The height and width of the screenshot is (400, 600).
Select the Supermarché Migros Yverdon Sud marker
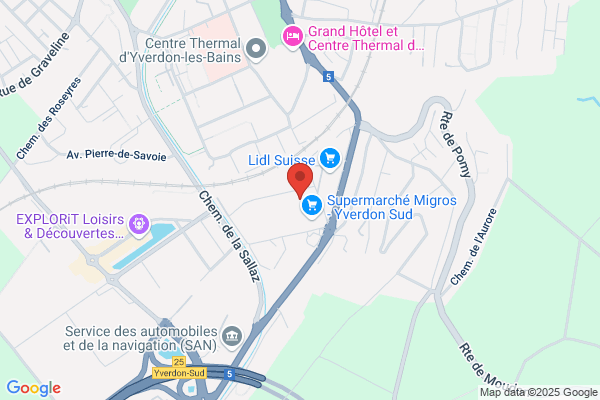tap(312, 206)
